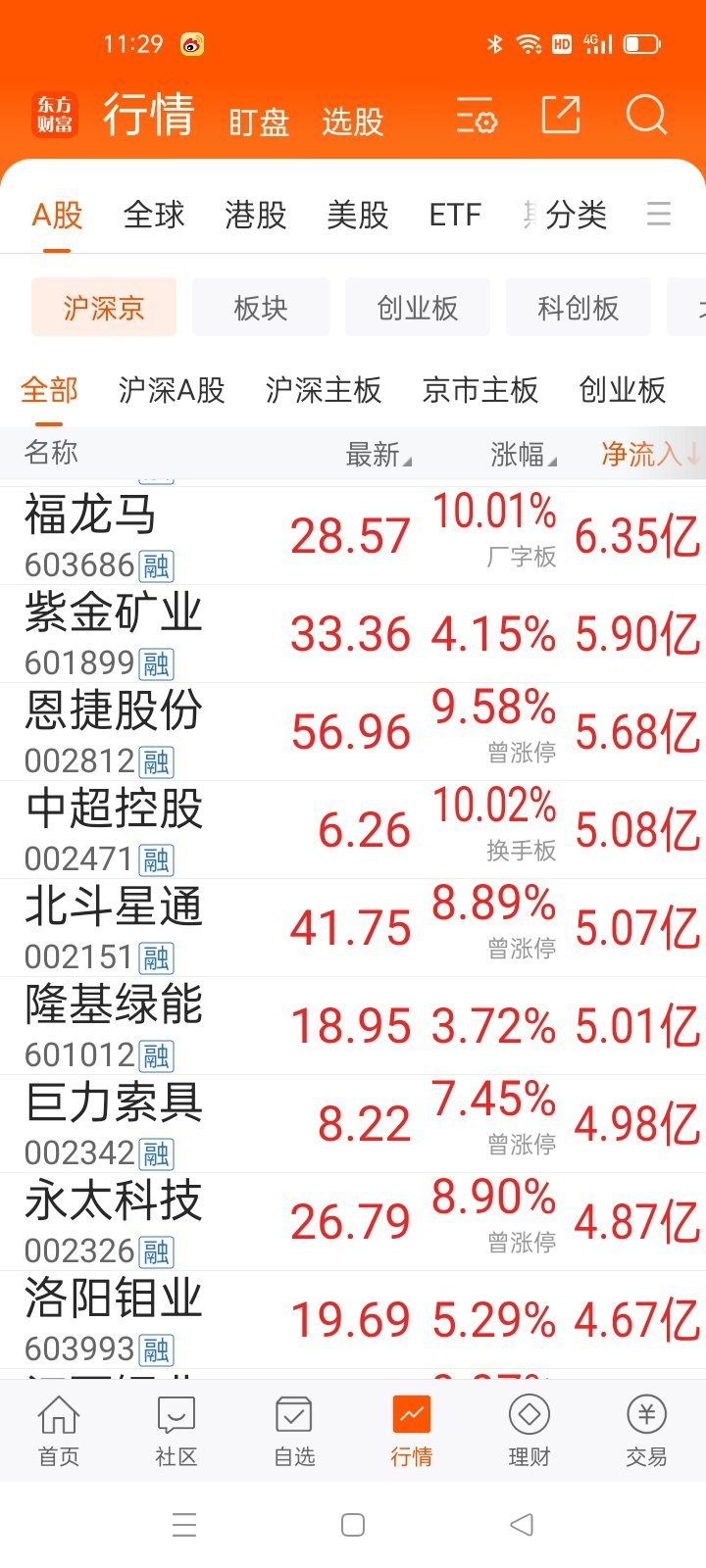Tap the share icon in header

pos(561,116)
